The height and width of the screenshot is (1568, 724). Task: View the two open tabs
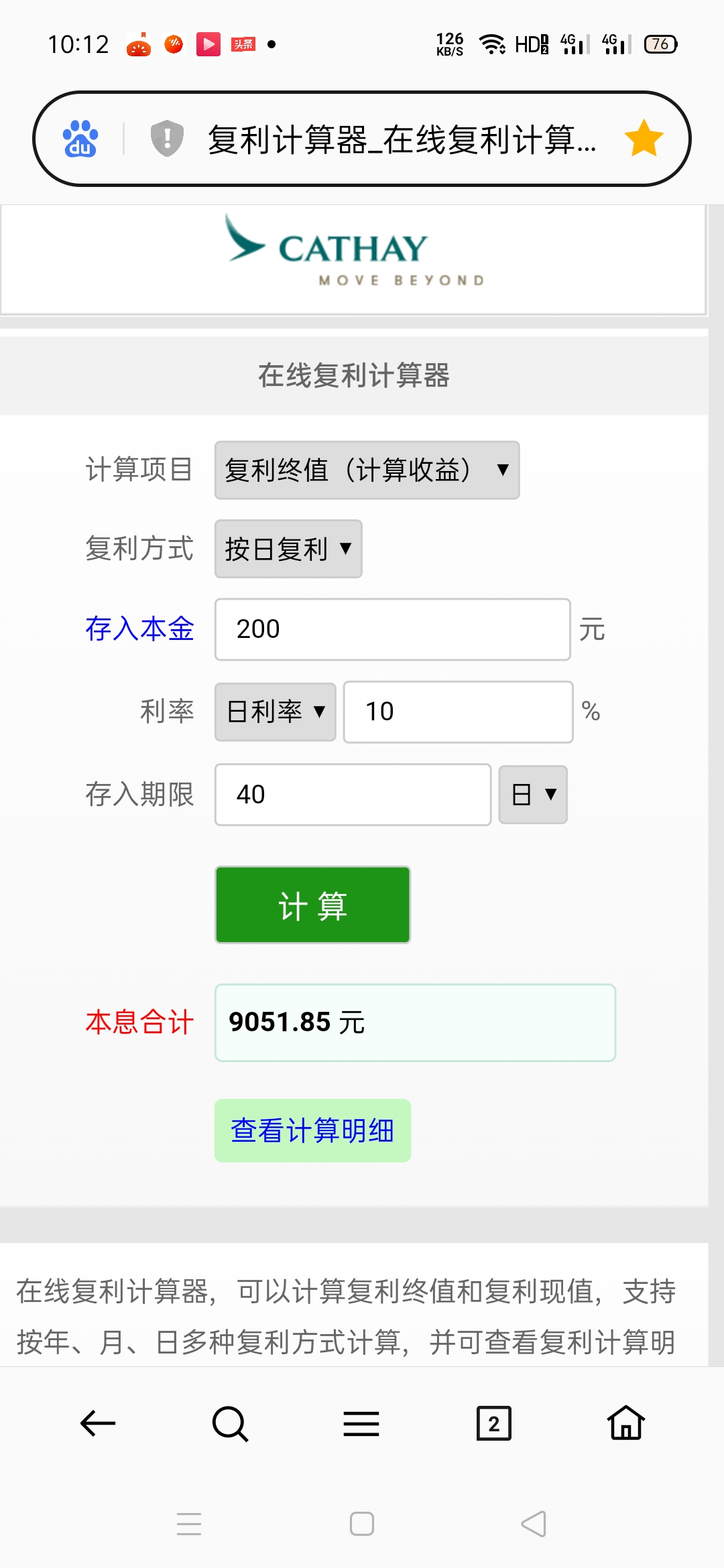click(x=493, y=1423)
